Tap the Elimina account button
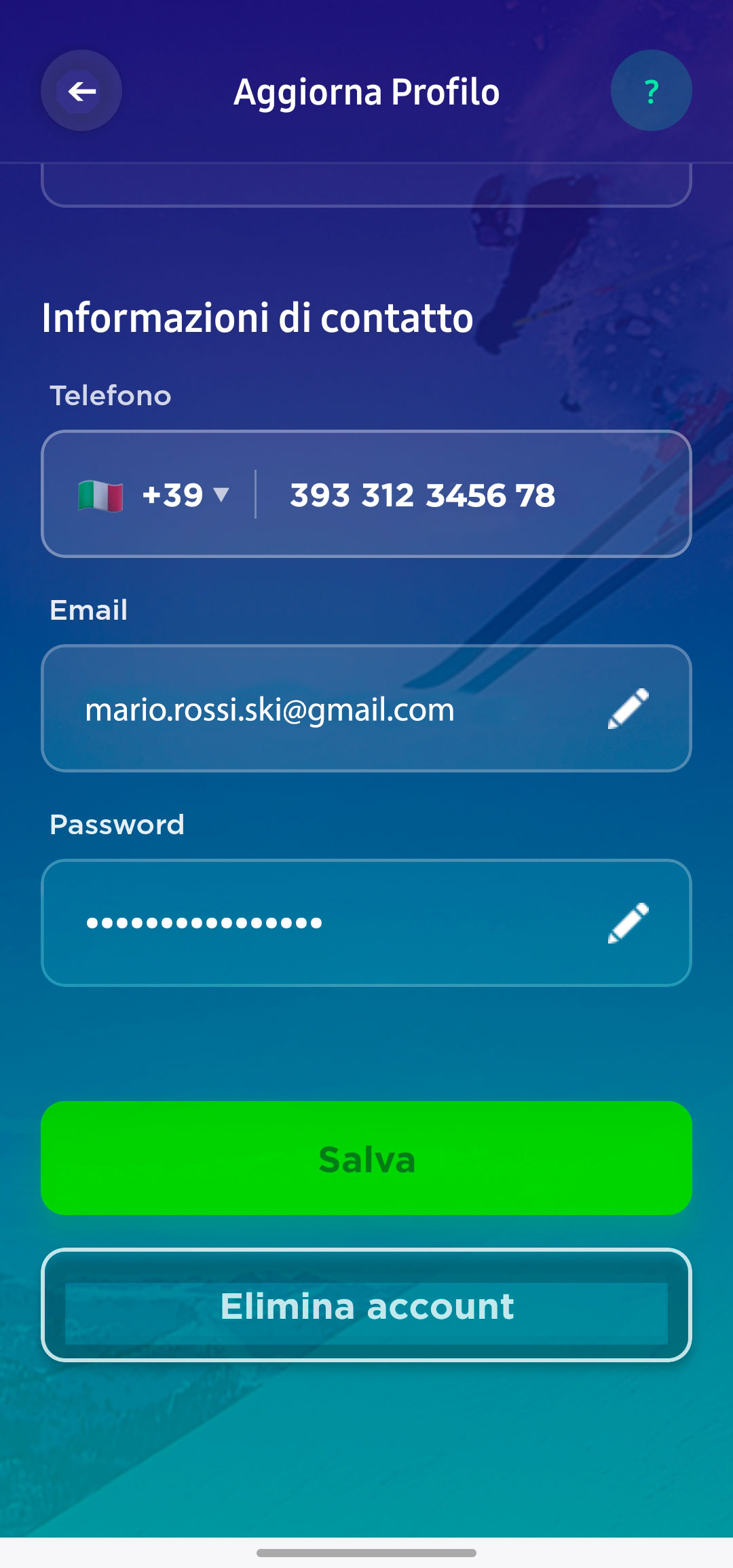 (366, 1305)
